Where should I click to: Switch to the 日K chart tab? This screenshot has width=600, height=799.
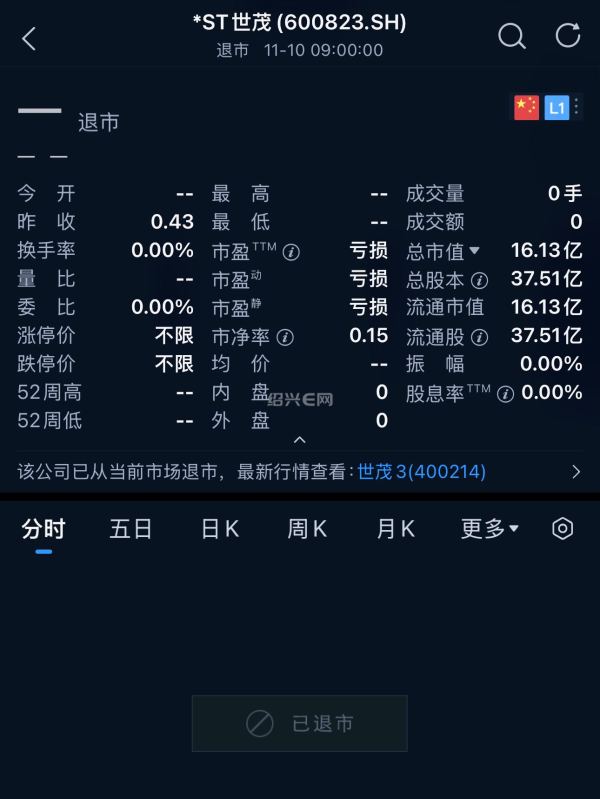[x=220, y=529]
